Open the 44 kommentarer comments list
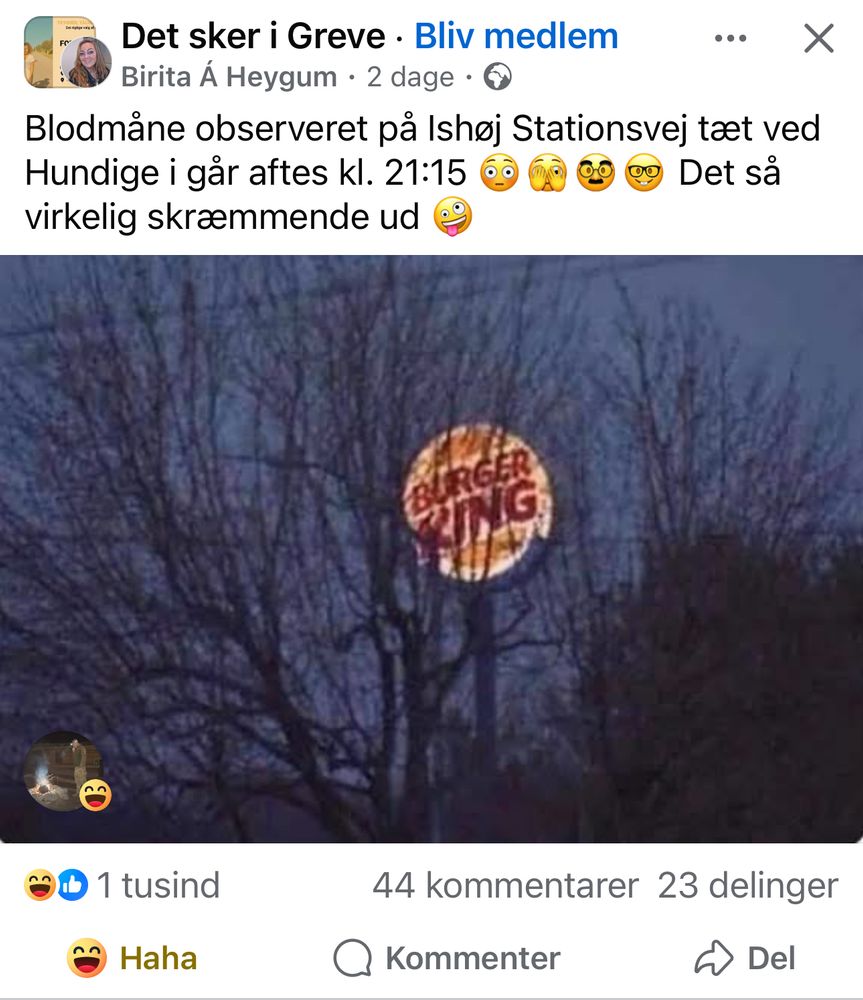This screenshot has width=863, height=1000. (504, 885)
